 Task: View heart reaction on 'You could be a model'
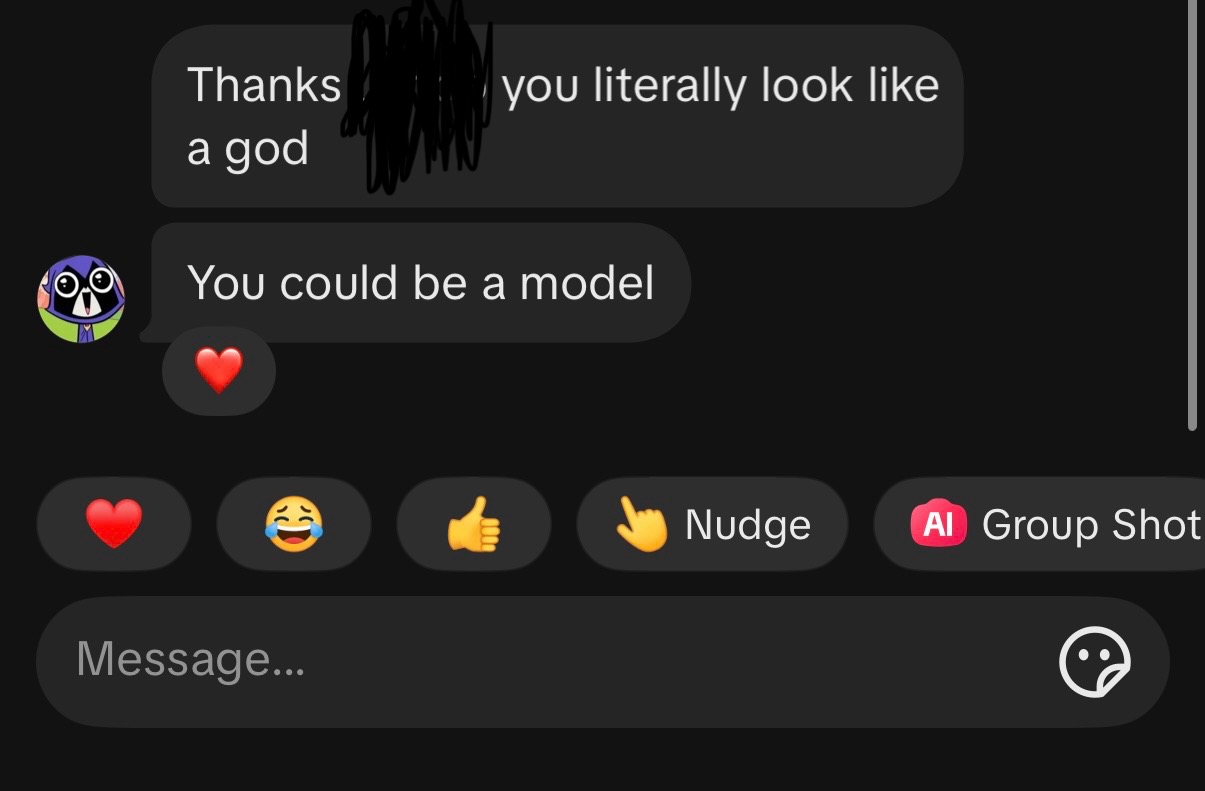218,371
